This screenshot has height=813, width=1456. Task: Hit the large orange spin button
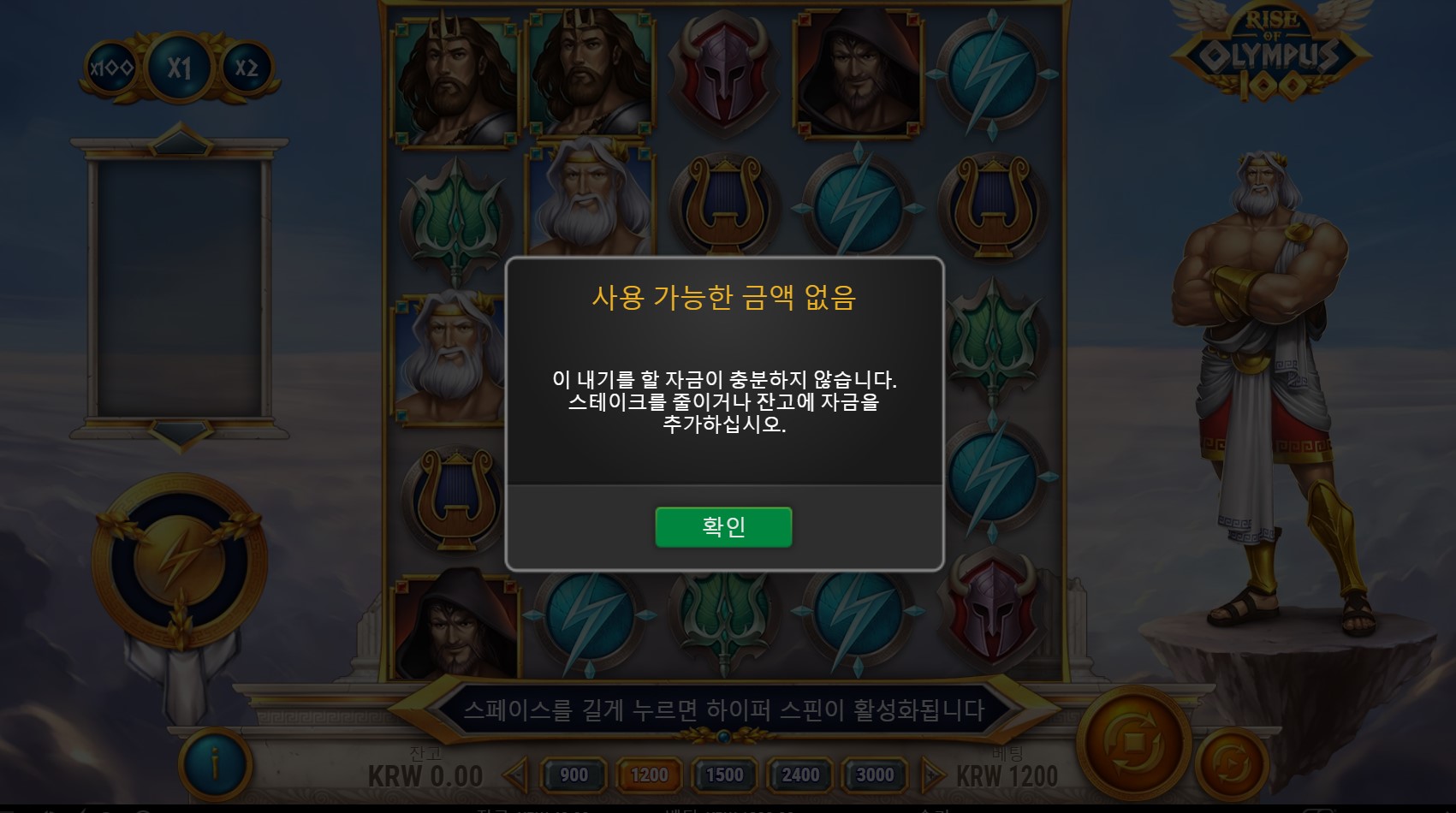coord(1134,738)
